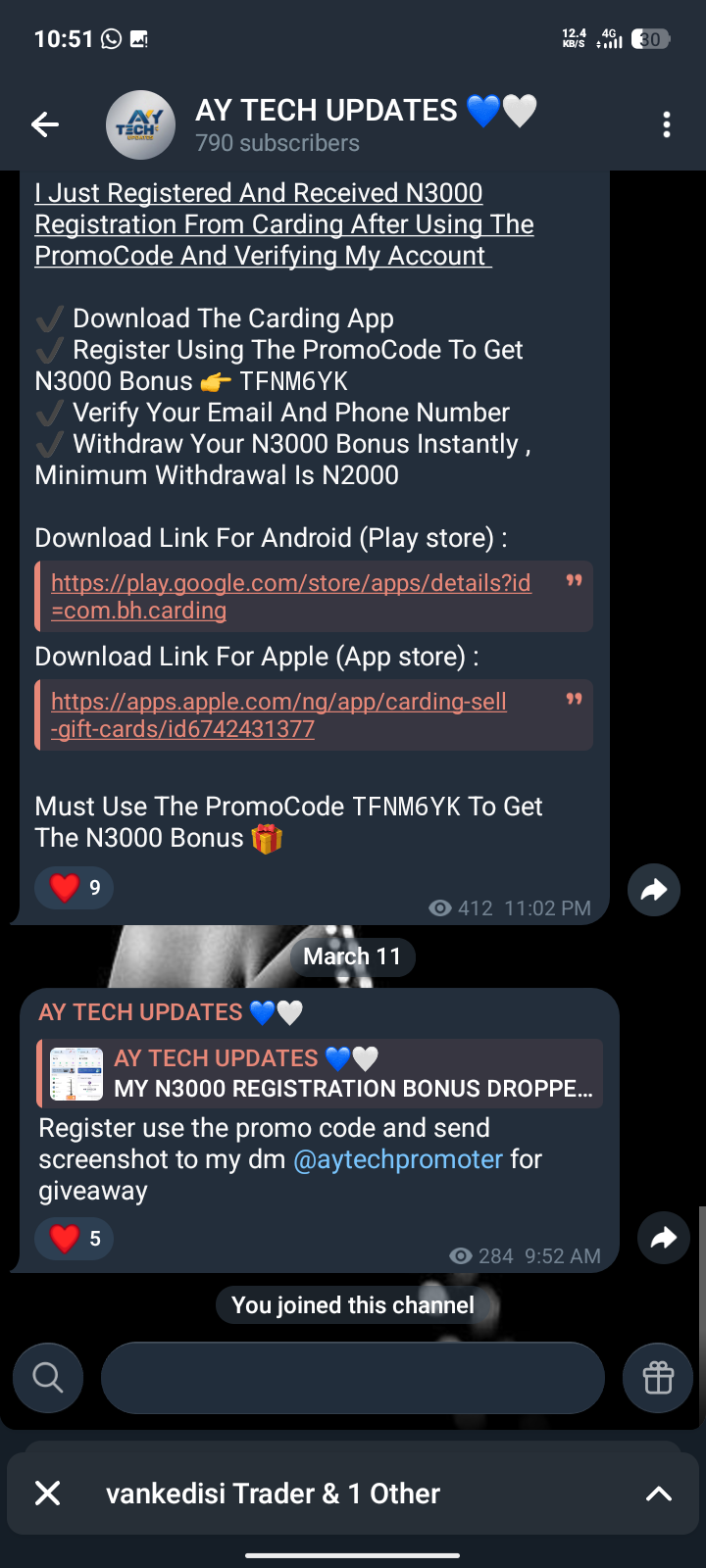Open the Play Store carding link
The image size is (706, 1568).
pyautogui.click(x=290, y=596)
